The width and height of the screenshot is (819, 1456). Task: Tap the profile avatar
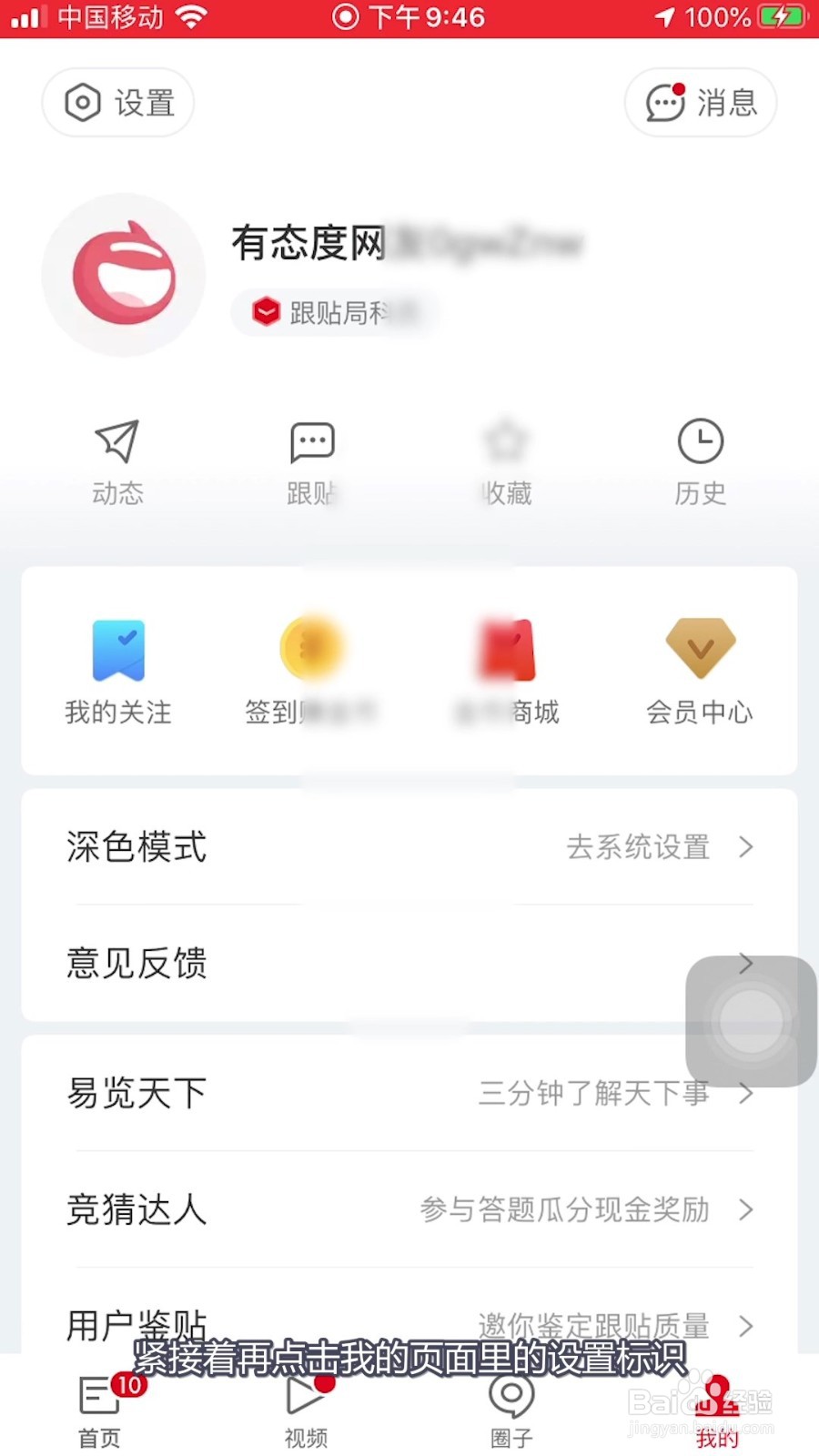(x=124, y=274)
